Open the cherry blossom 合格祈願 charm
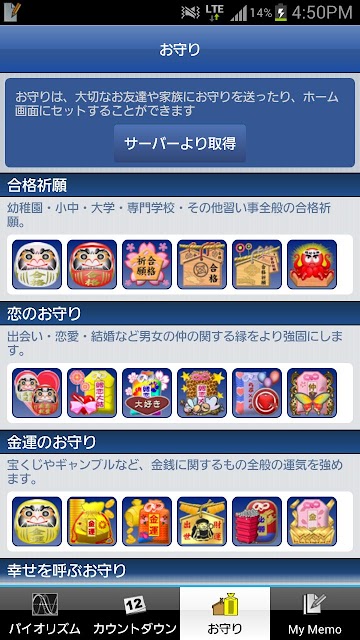Screen dimensions: 360x640 pyautogui.click(x=147, y=264)
